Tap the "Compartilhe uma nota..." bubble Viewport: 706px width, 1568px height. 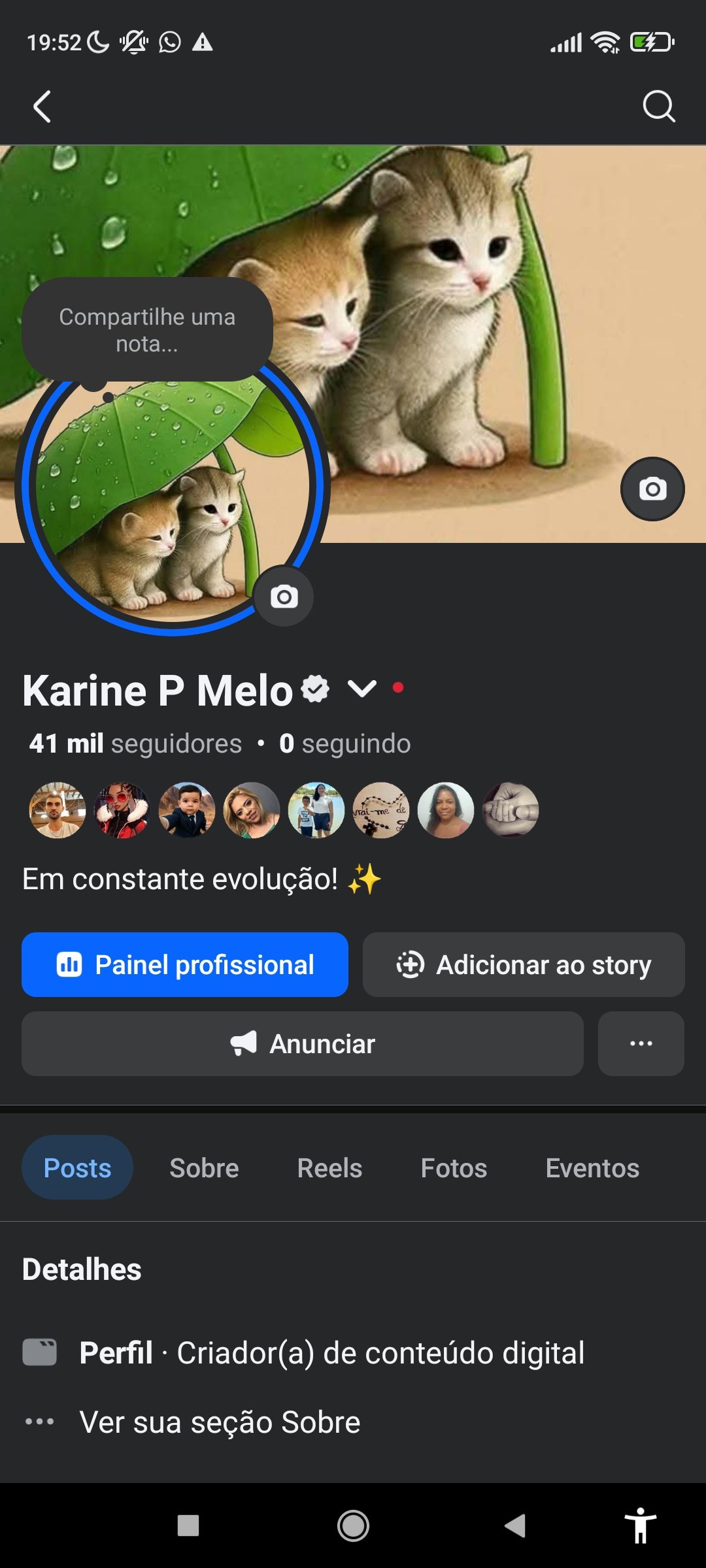click(x=147, y=330)
